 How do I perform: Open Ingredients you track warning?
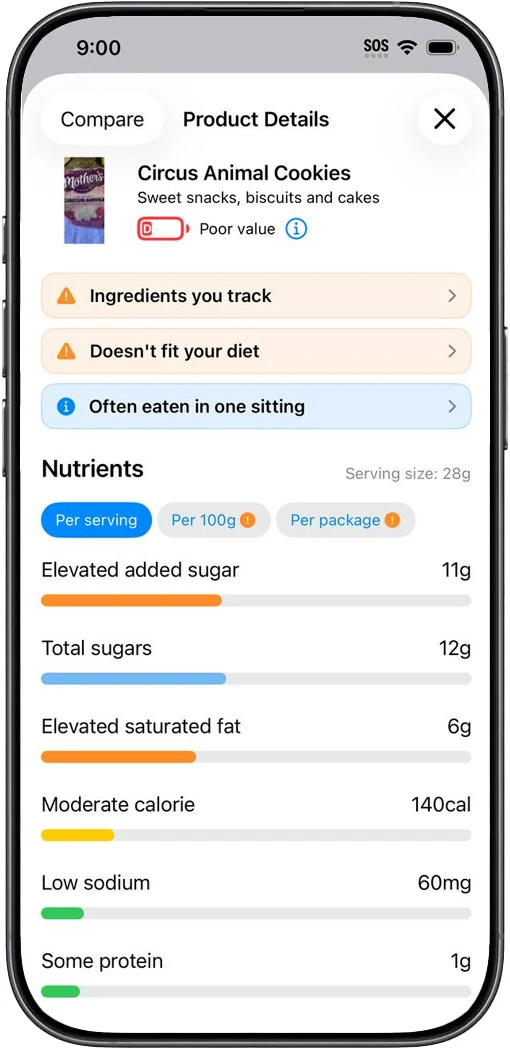tap(256, 296)
